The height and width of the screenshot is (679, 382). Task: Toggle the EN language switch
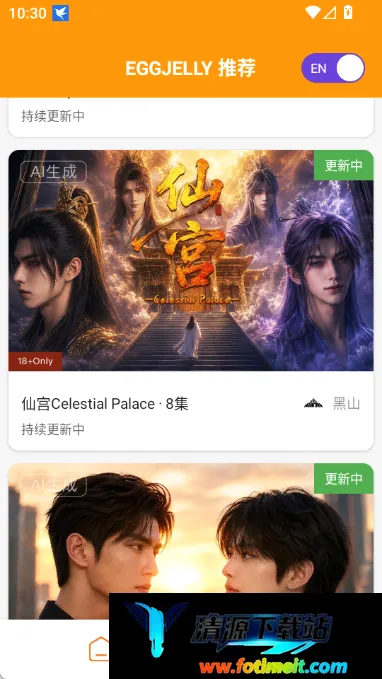point(333,68)
